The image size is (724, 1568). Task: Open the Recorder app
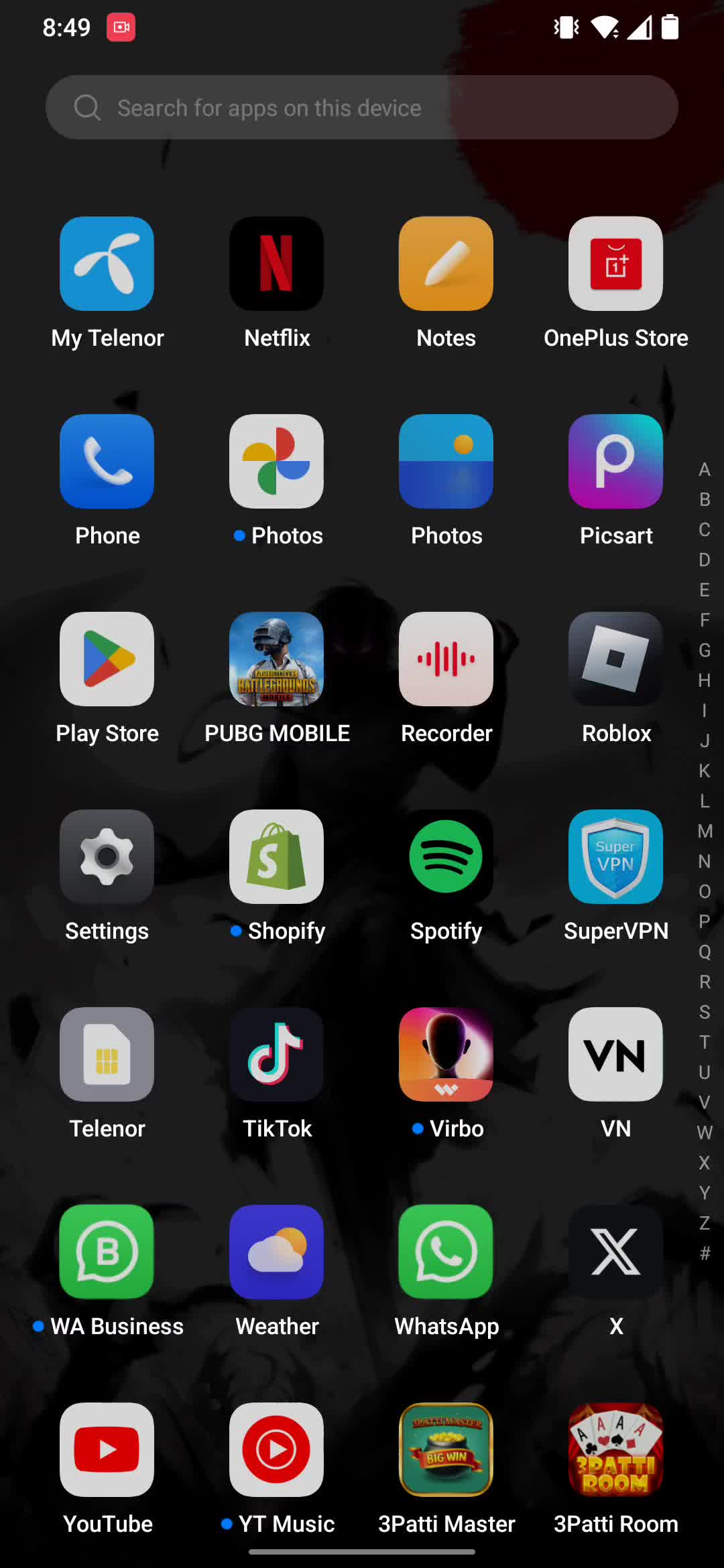click(x=446, y=659)
